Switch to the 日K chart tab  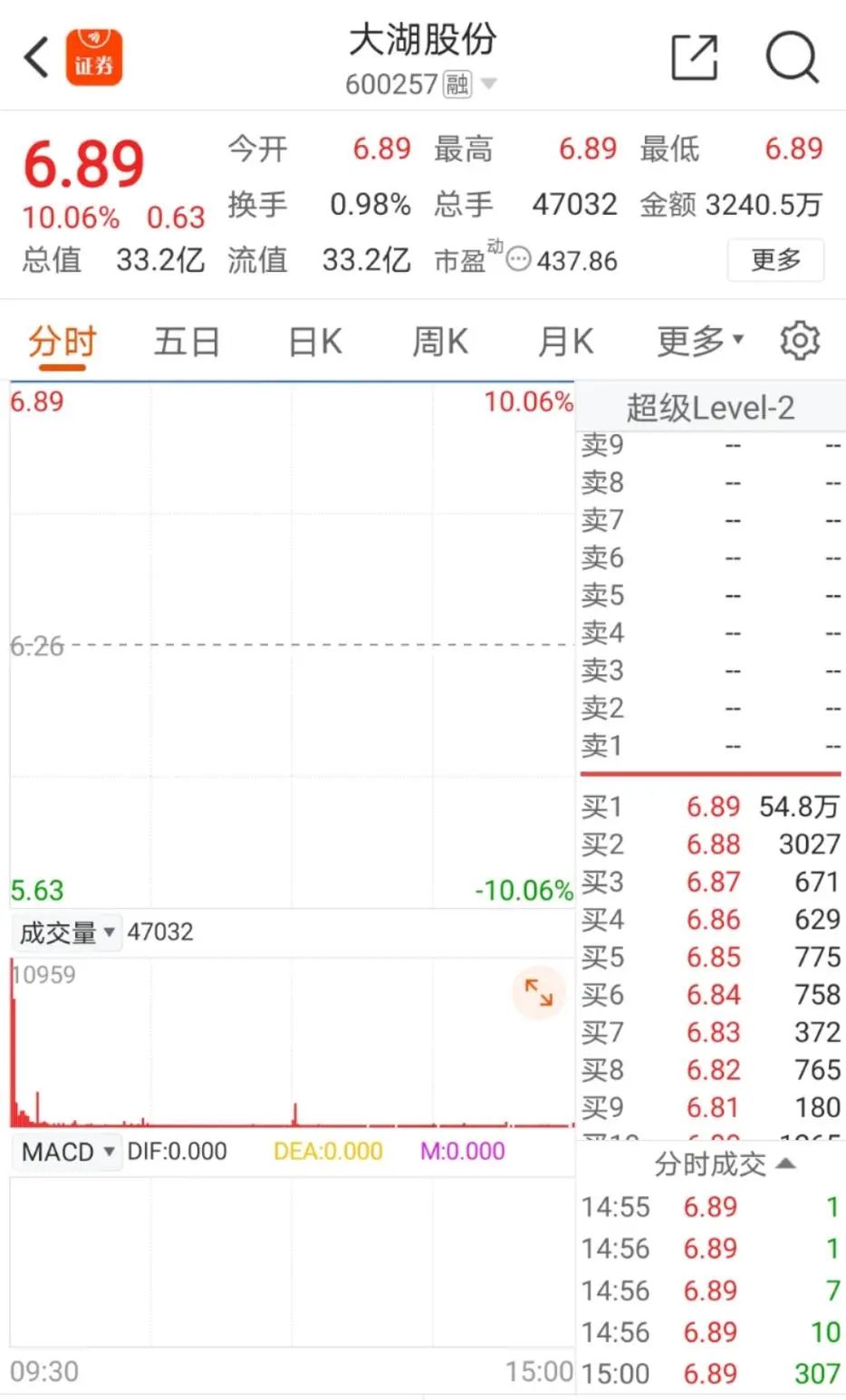pyautogui.click(x=315, y=343)
